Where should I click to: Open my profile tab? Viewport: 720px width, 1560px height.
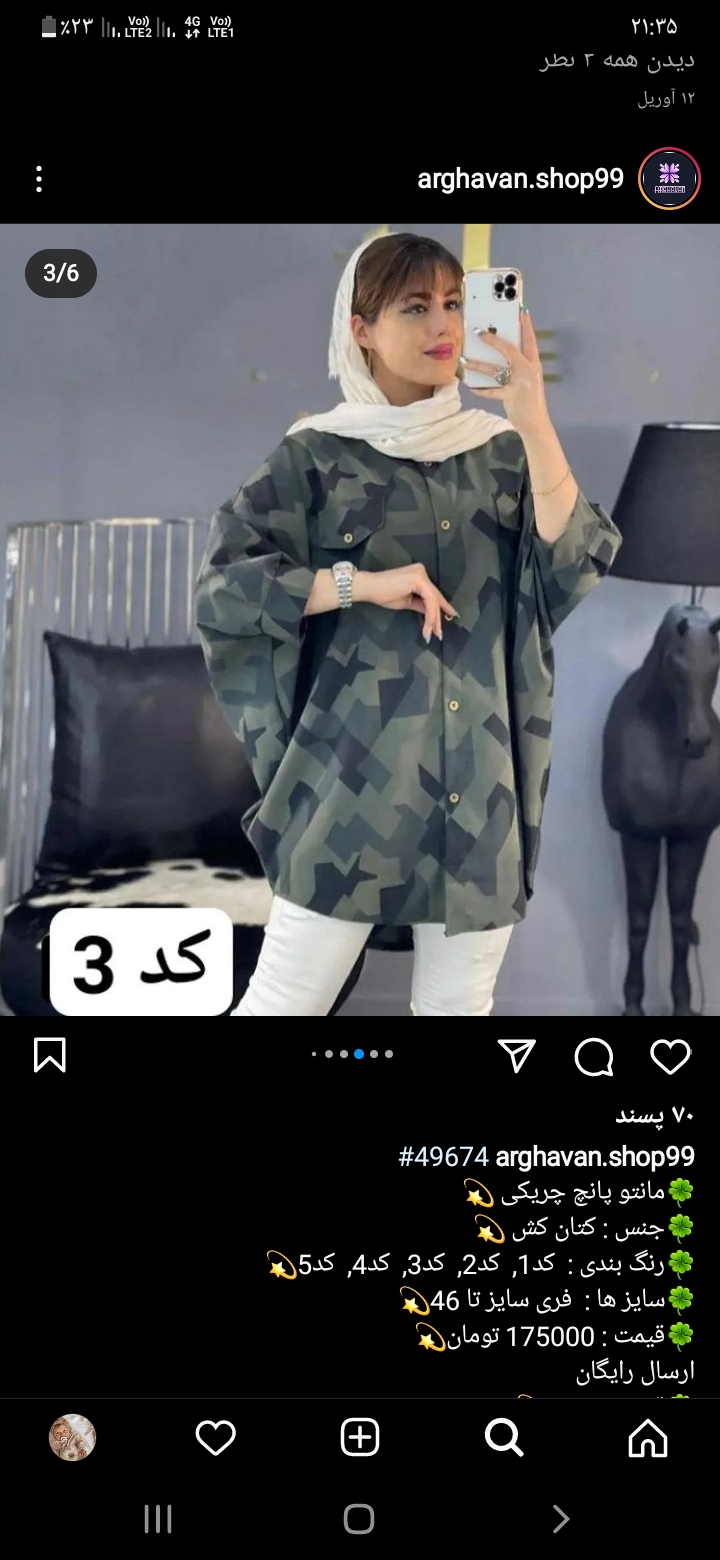tap(72, 1438)
